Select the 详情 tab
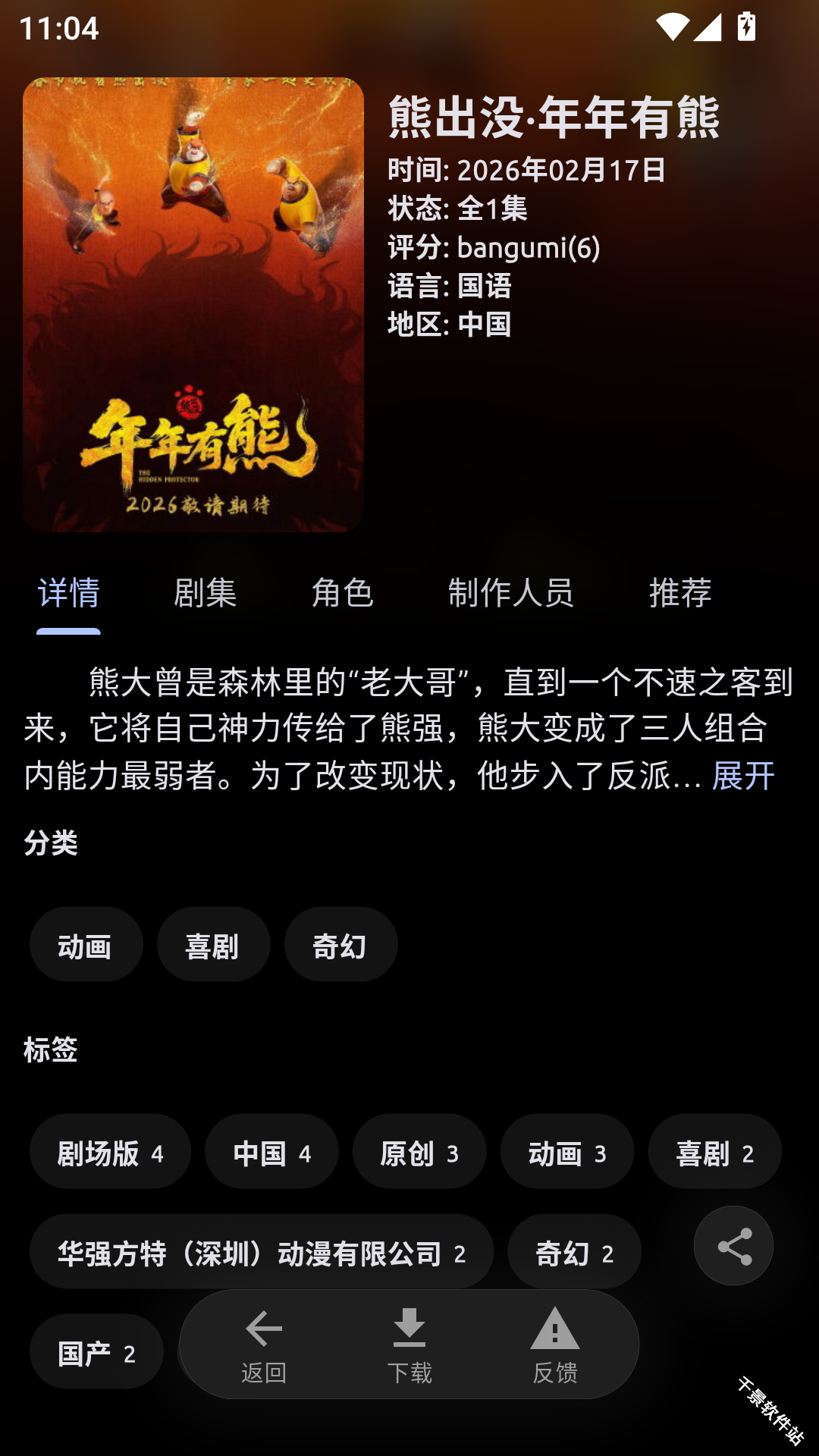819x1456 pixels. (68, 592)
